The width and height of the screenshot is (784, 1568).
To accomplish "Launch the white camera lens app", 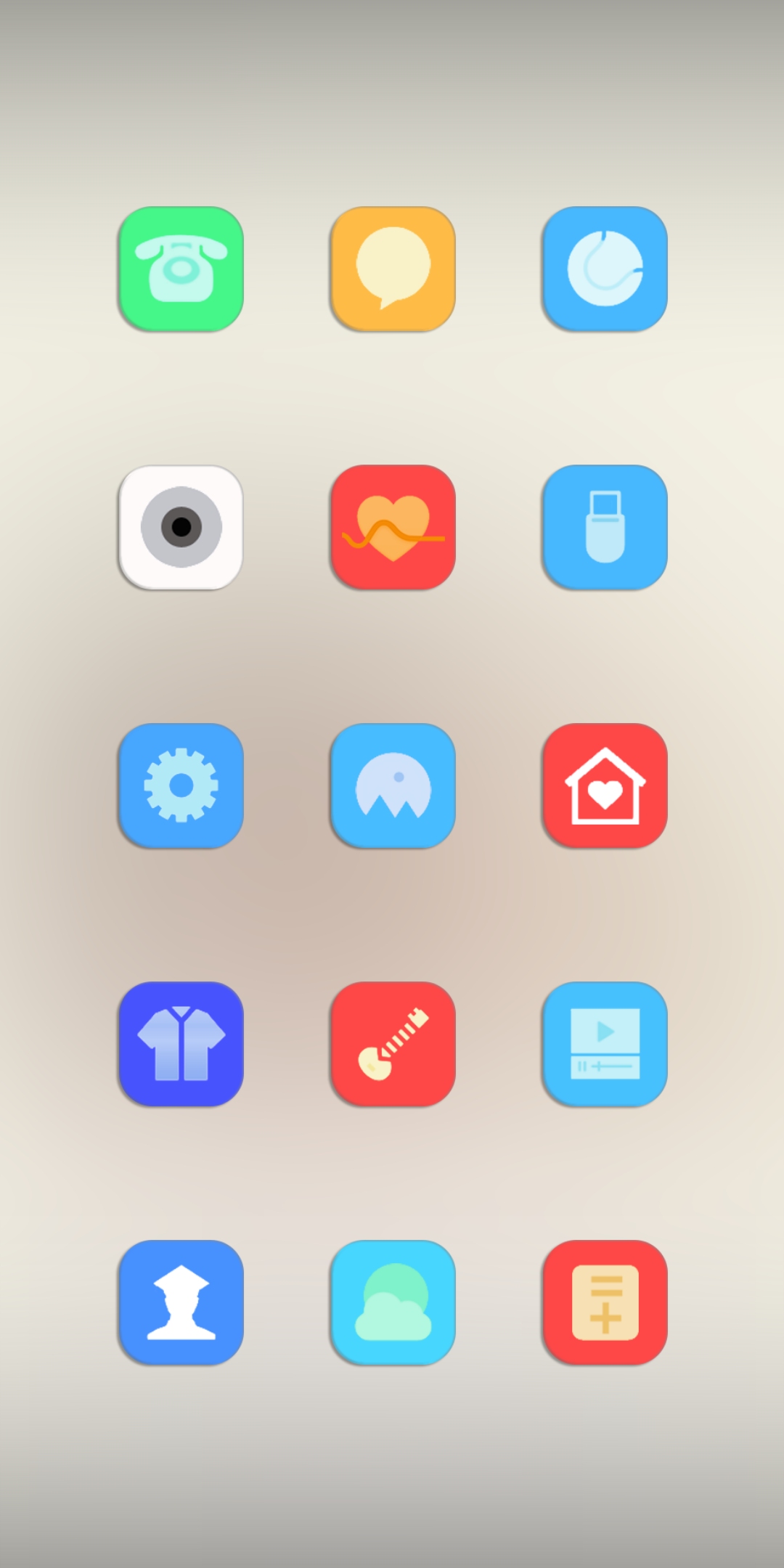I will [181, 527].
